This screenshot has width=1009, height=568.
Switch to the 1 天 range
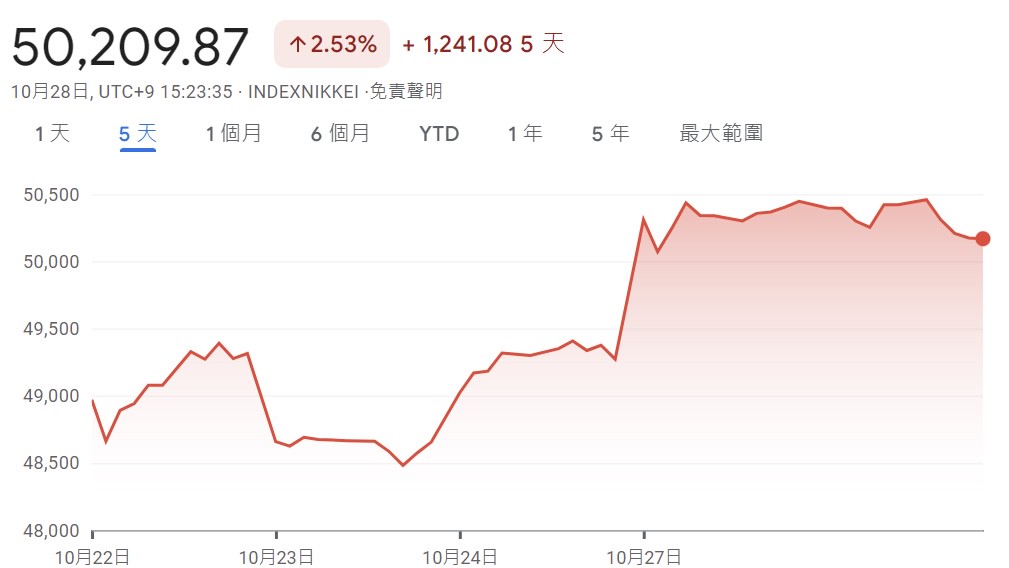[x=53, y=134]
